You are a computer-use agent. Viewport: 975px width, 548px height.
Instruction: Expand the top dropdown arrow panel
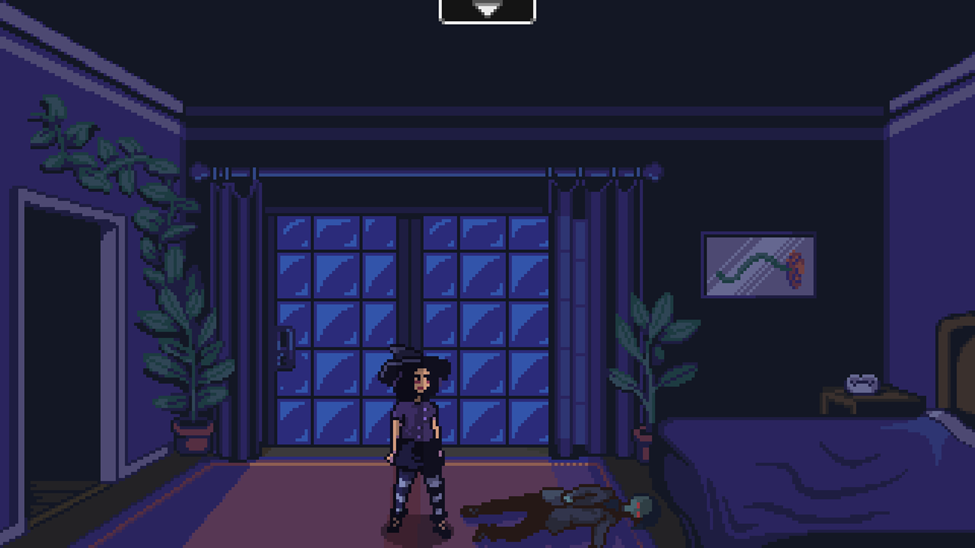click(x=487, y=10)
